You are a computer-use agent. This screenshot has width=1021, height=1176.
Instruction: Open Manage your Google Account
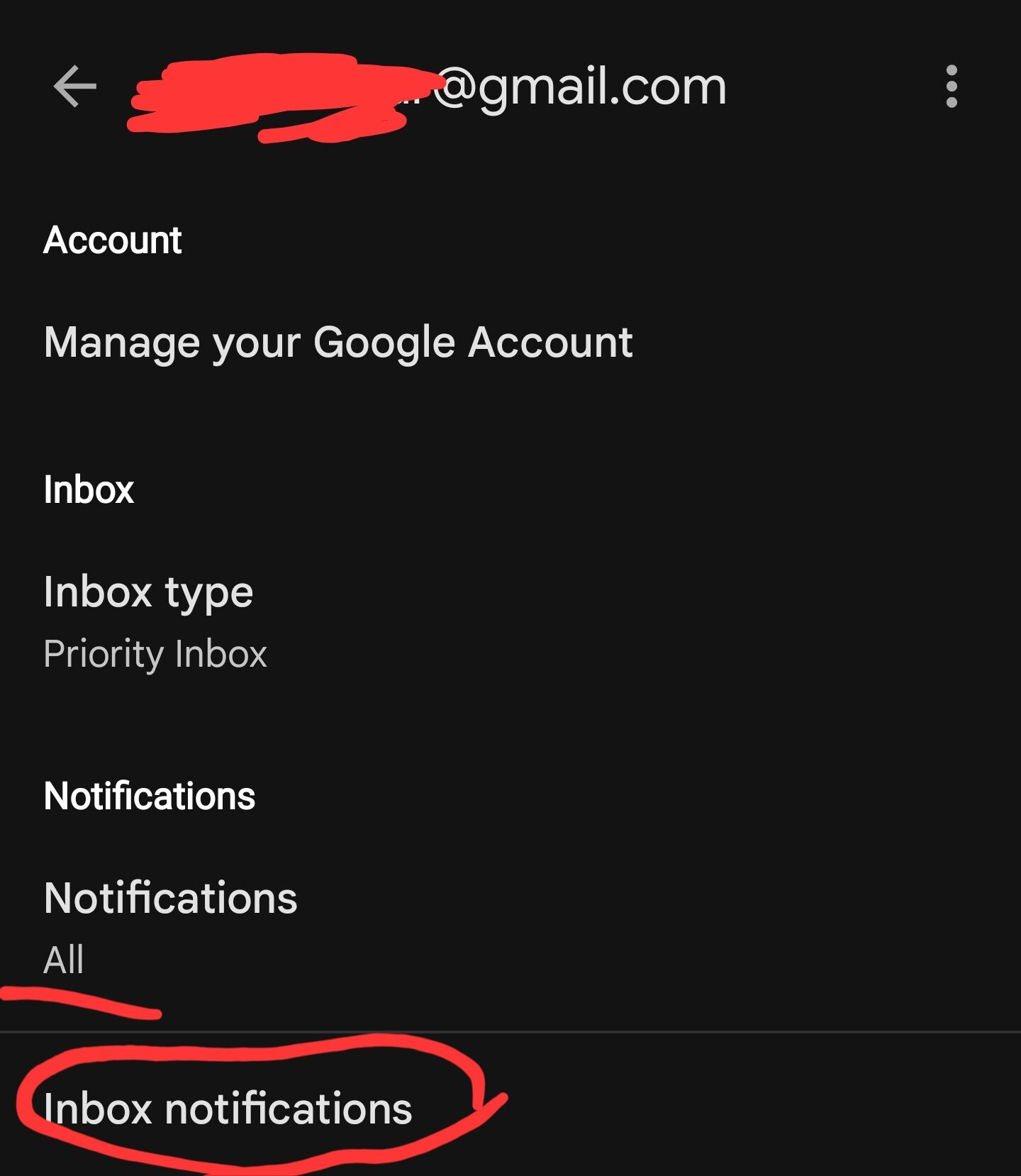337,343
